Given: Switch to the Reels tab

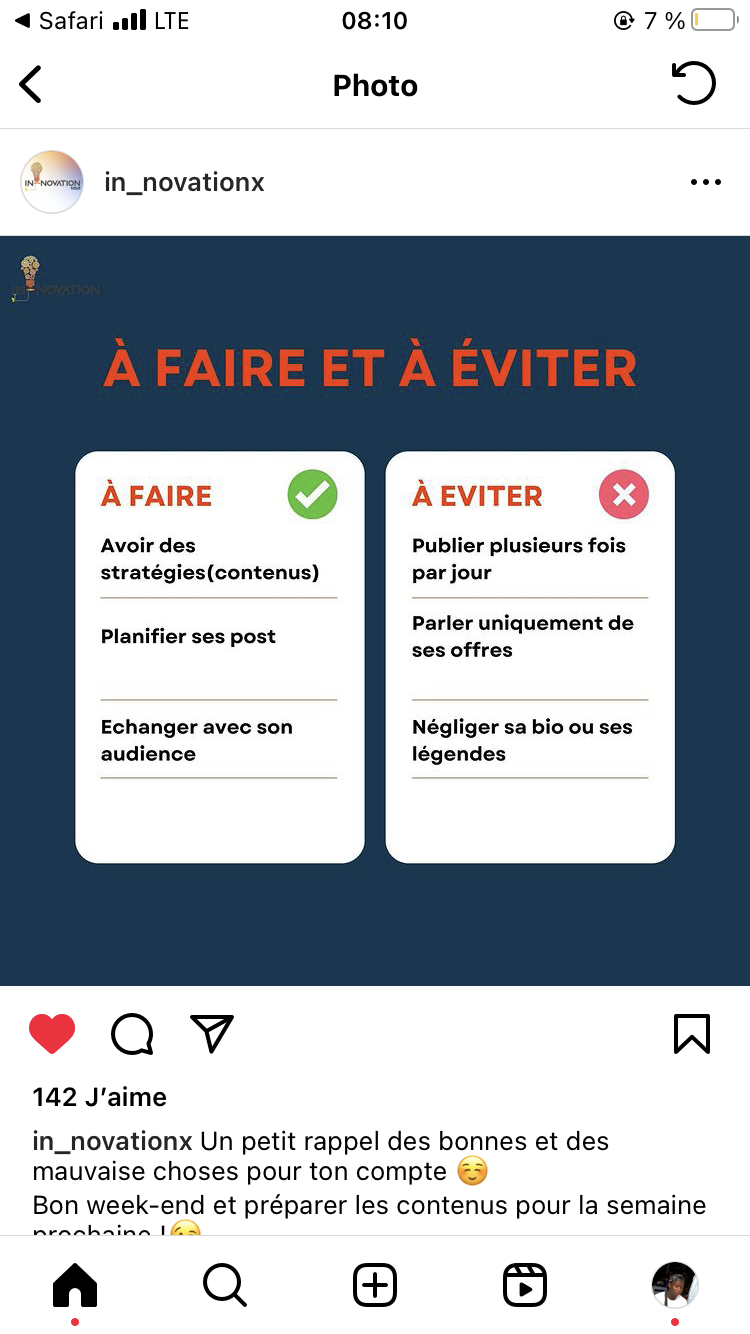Looking at the screenshot, I should point(525,1285).
